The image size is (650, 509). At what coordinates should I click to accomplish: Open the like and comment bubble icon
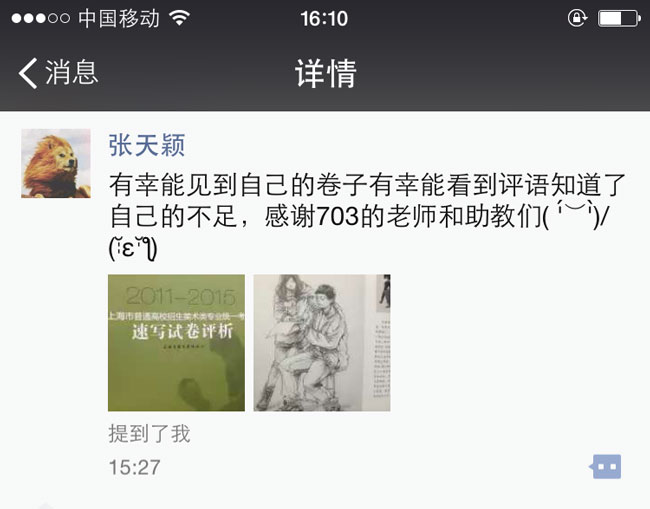(606, 466)
